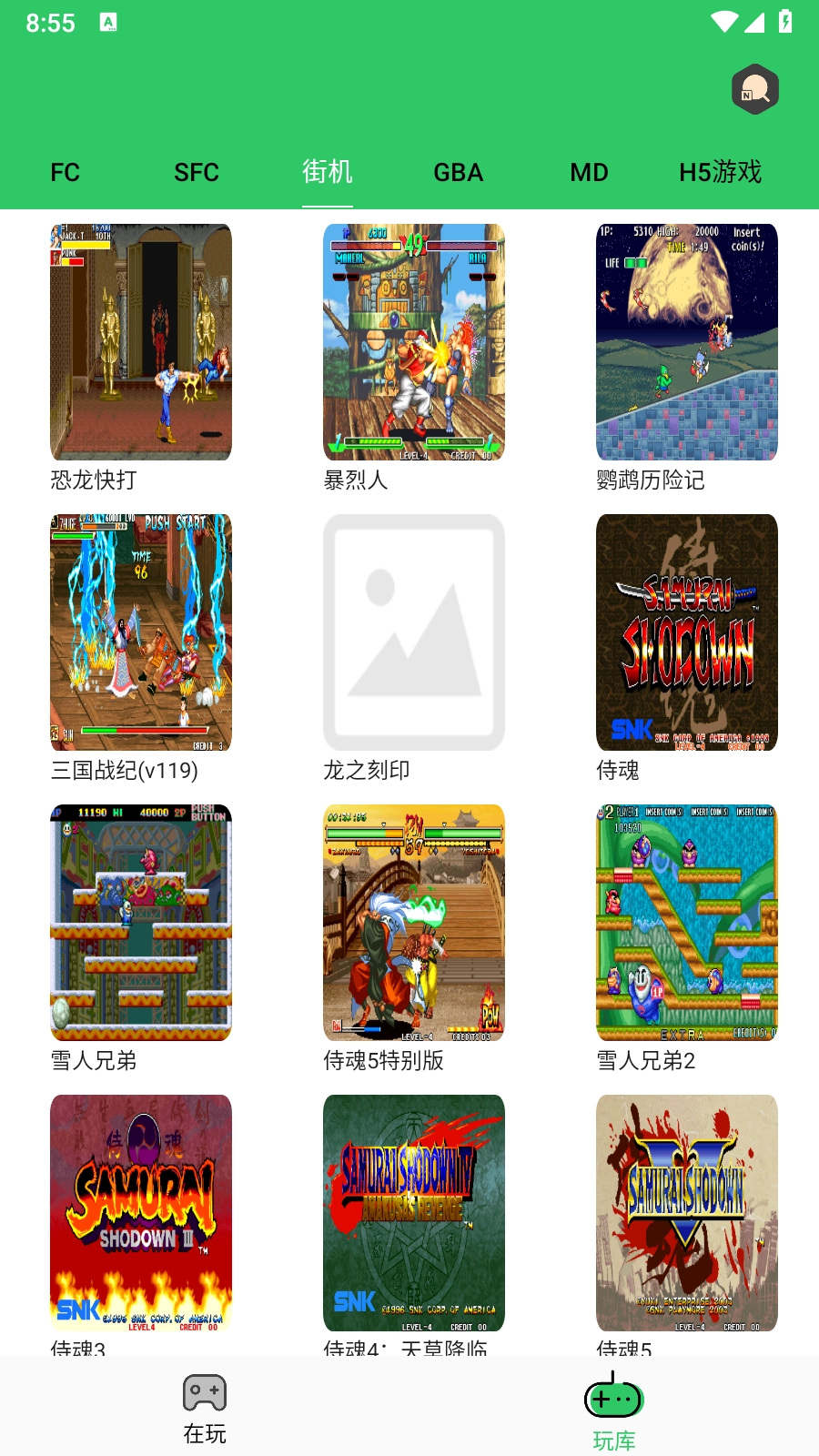Open 三国战纪(v119) game
Viewport: 819px width, 1456px height.
(141, 632)
